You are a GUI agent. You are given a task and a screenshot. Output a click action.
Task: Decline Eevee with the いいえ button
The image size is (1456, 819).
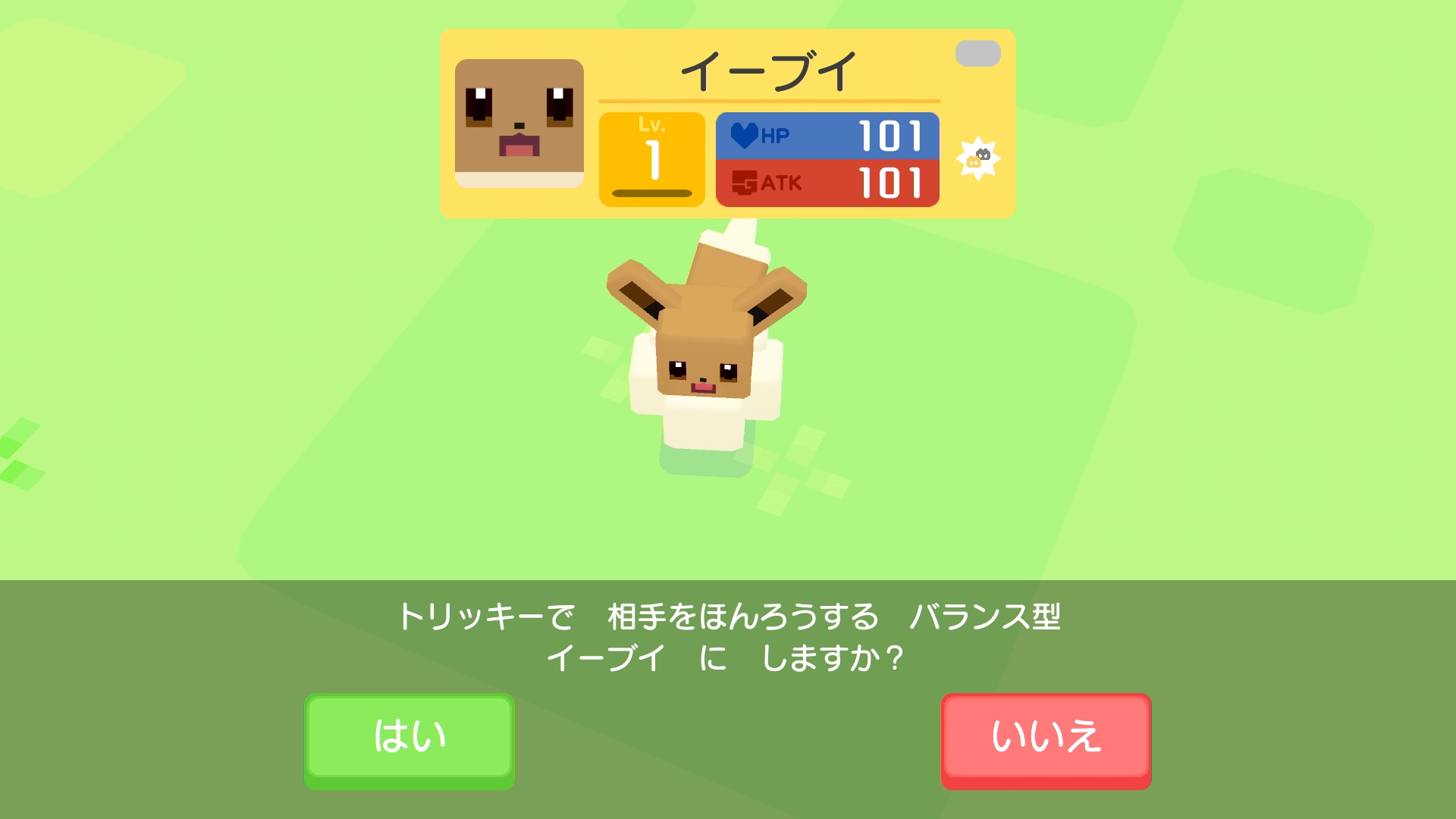click(x=1046, y=737)
